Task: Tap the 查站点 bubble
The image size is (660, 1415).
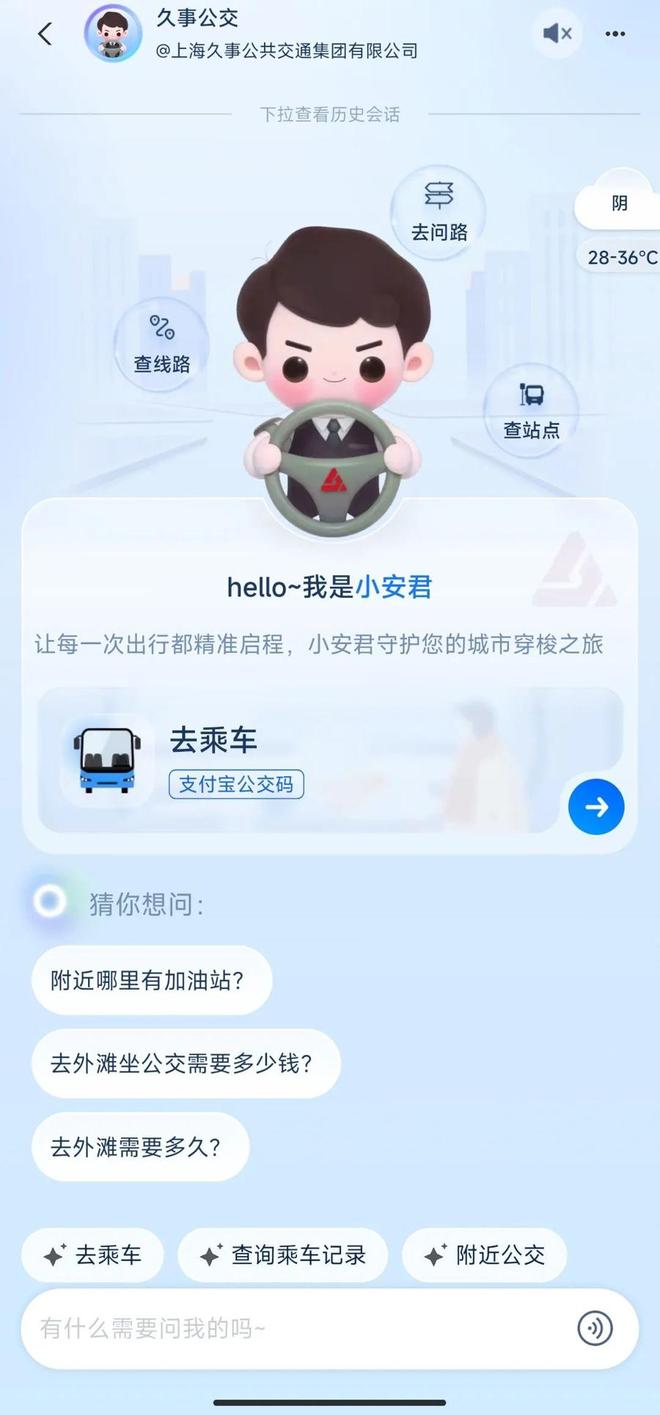Action: (531, 411)
